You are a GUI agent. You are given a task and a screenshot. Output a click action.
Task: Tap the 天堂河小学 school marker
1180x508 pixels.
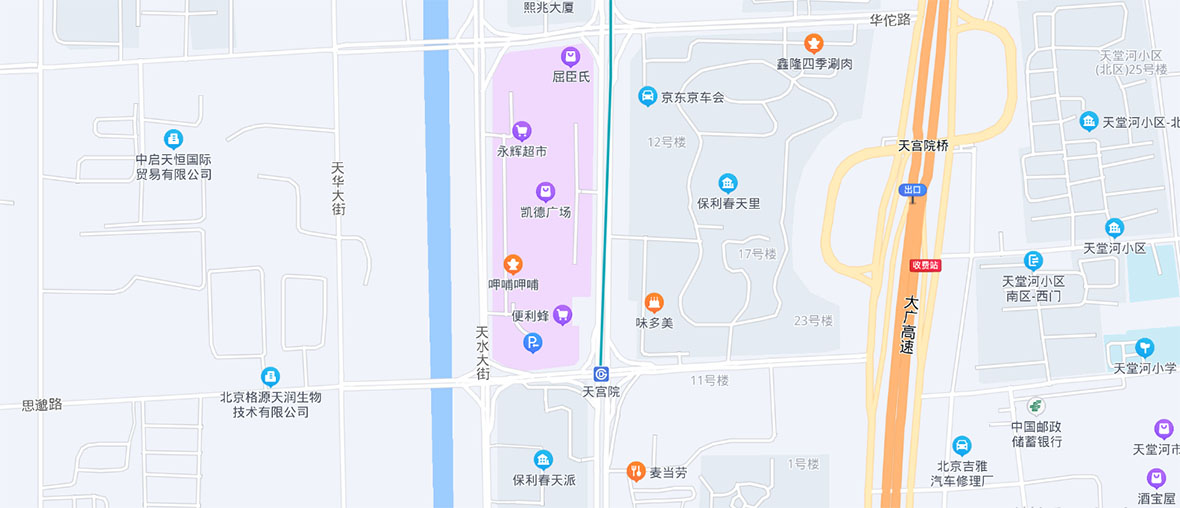(x=1144, y=348)
